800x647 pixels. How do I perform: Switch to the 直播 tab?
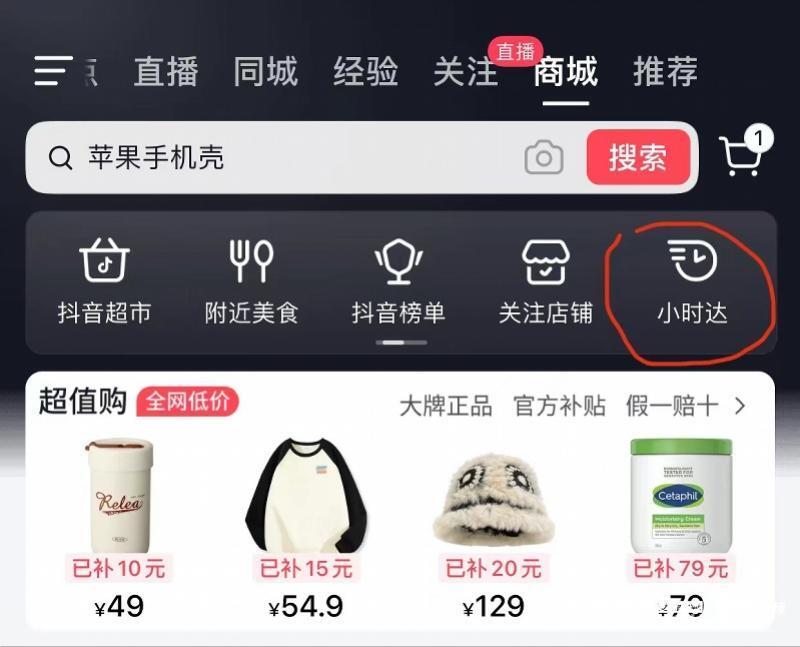point(166,71)
